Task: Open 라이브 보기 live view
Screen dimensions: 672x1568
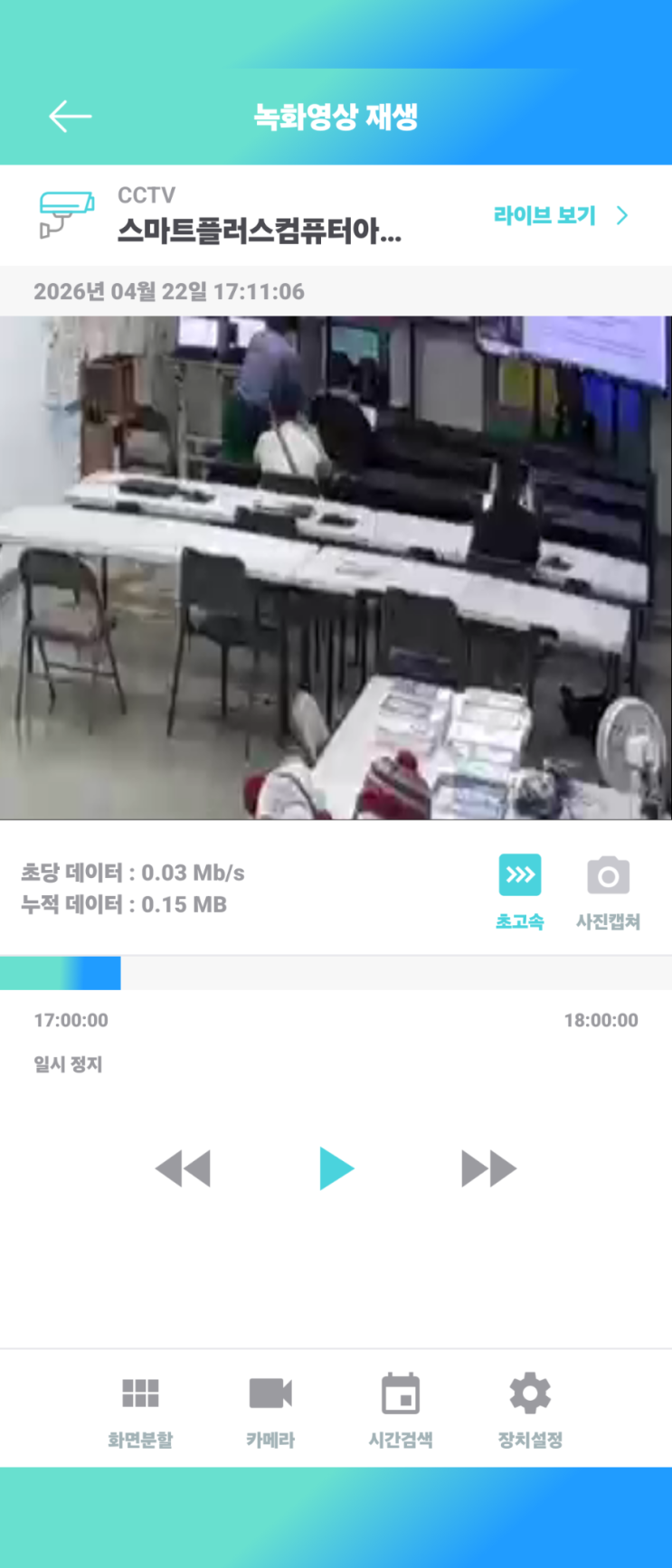Action: click(560, 215)
